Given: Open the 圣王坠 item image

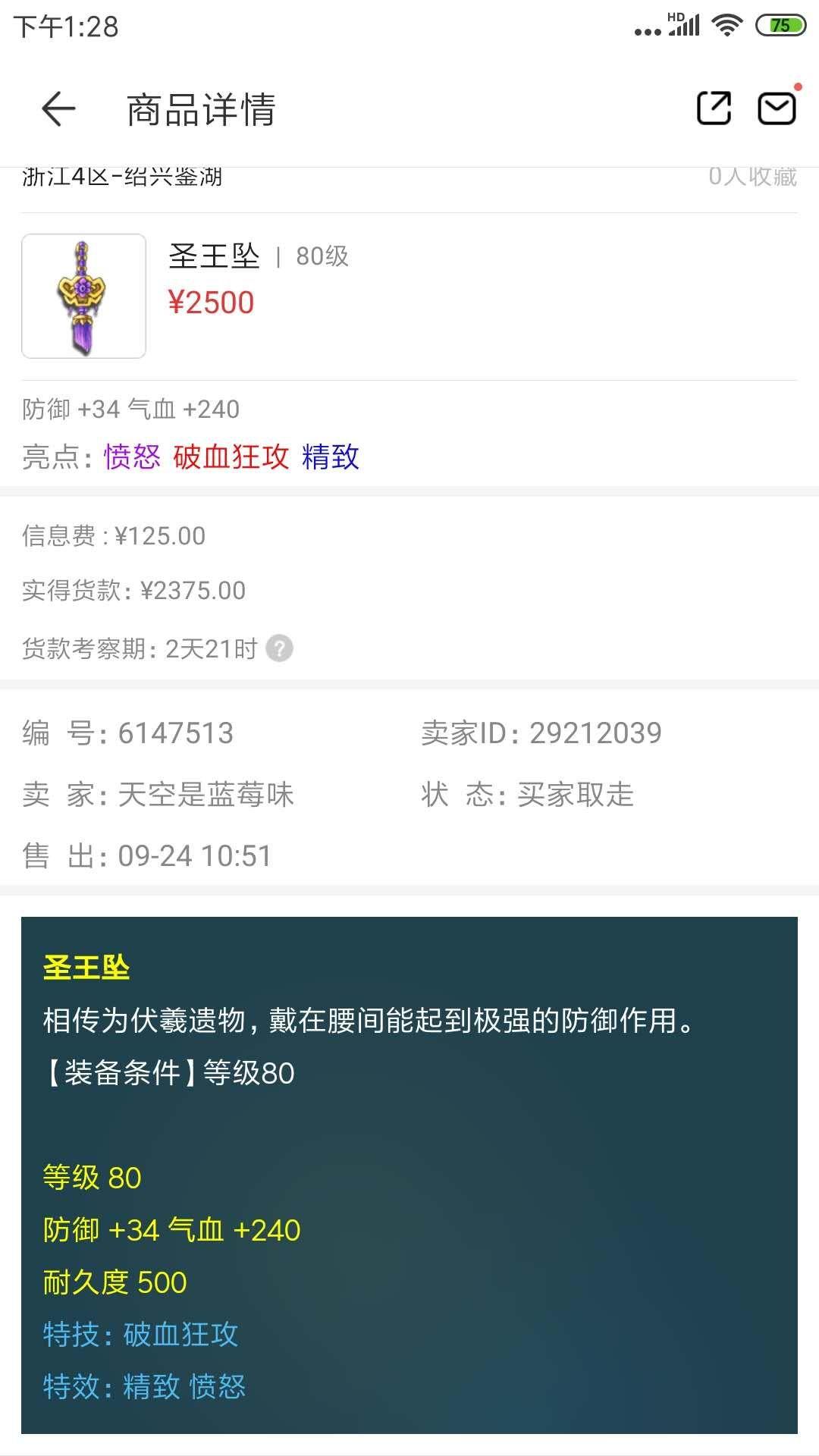Looking at the screenshot, I should (x=83, y=296).
